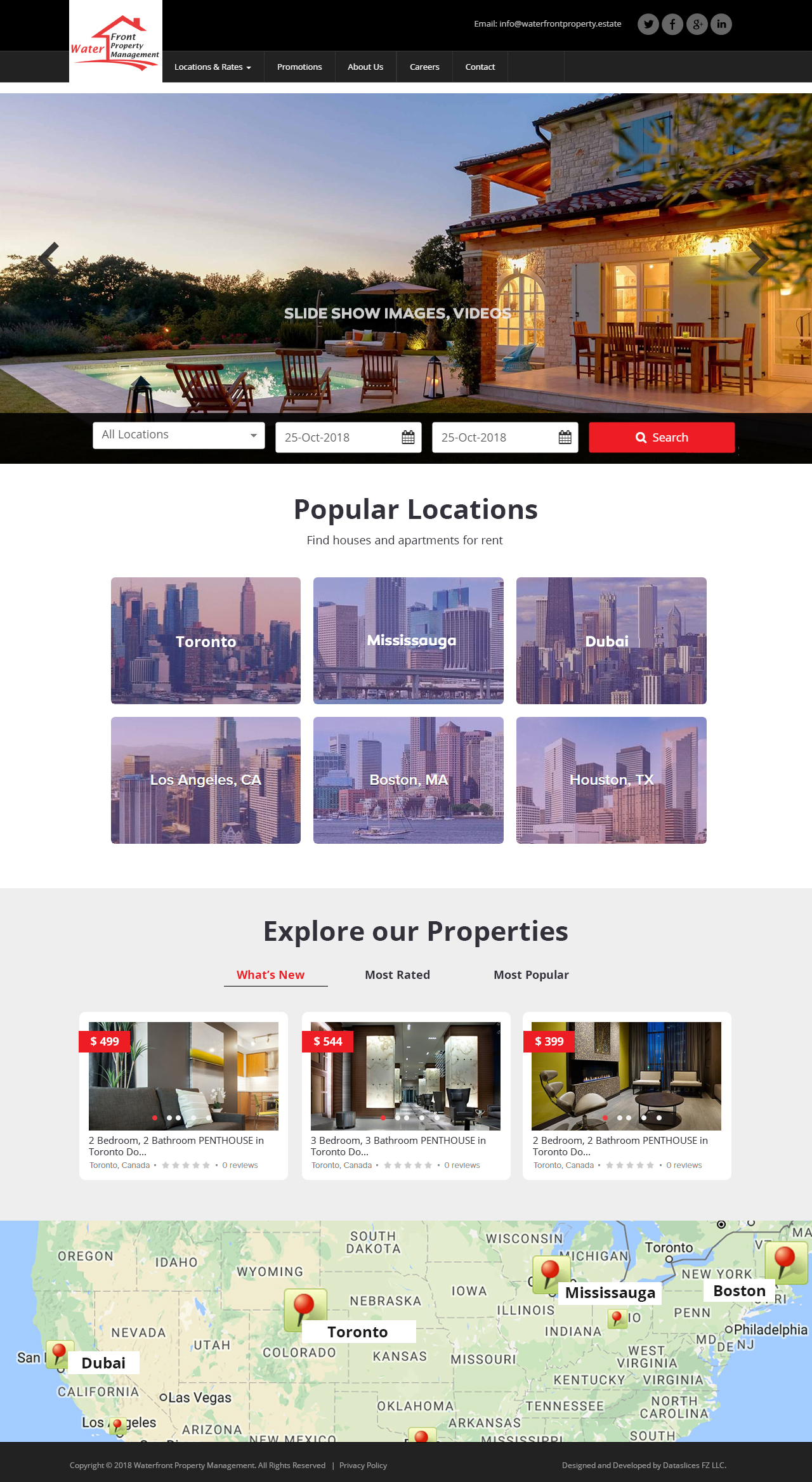
Task: Tap the red Search button
Action: (x=662, y=437)
